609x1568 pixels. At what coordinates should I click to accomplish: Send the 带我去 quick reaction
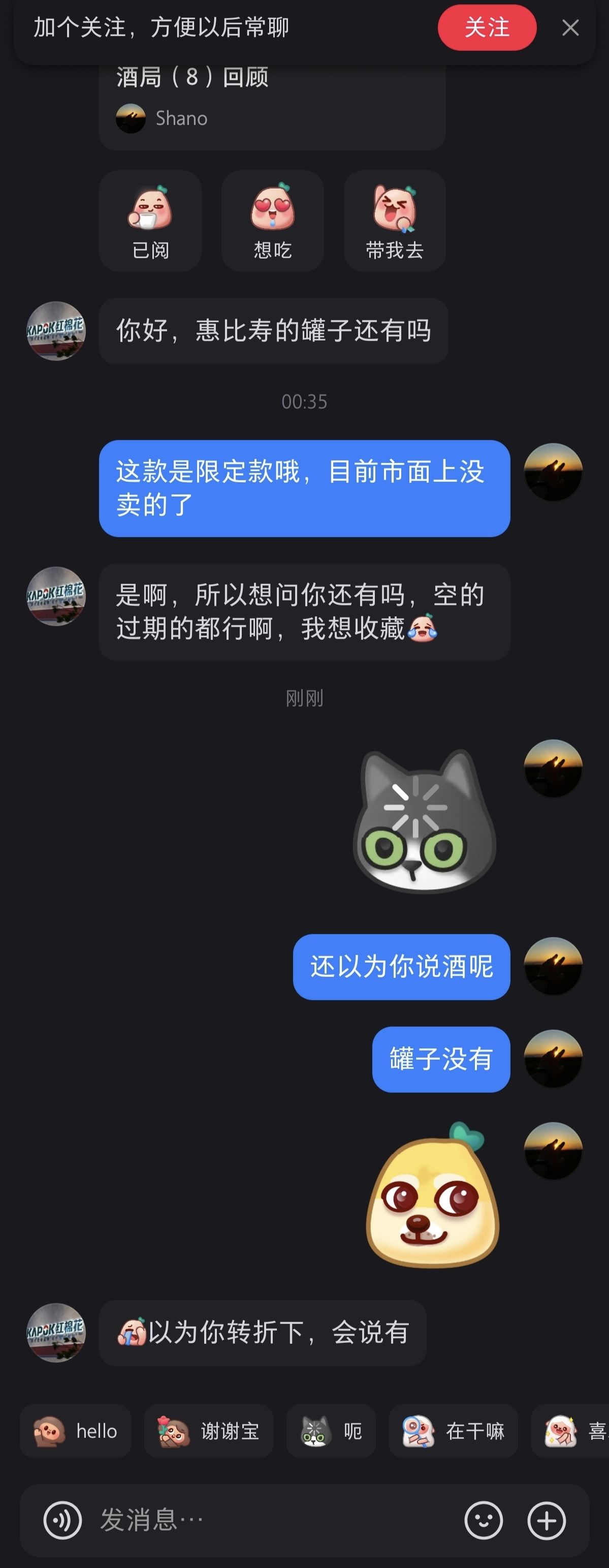point(395,221)
